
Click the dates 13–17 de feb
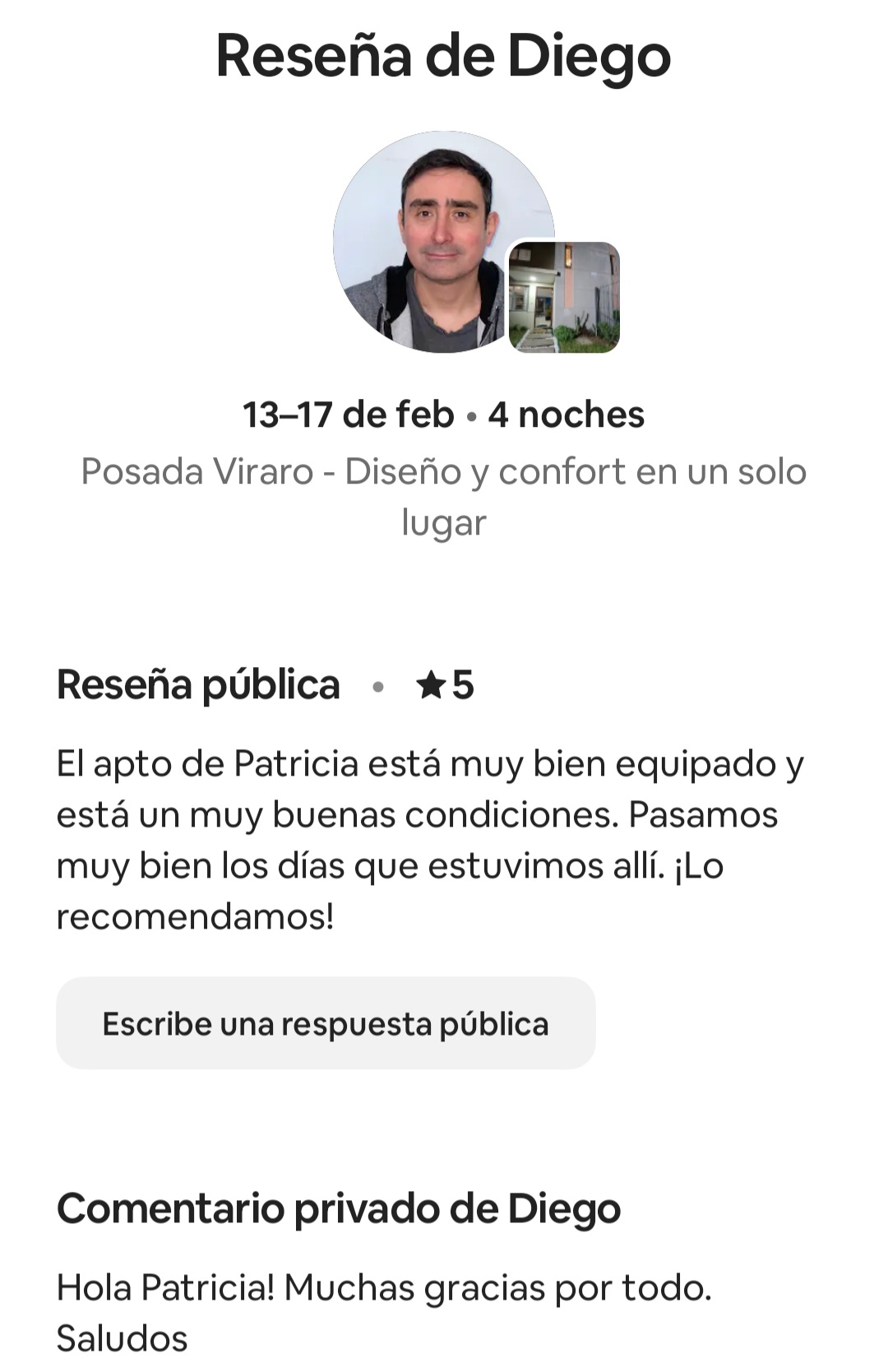[x=345, y=415]
